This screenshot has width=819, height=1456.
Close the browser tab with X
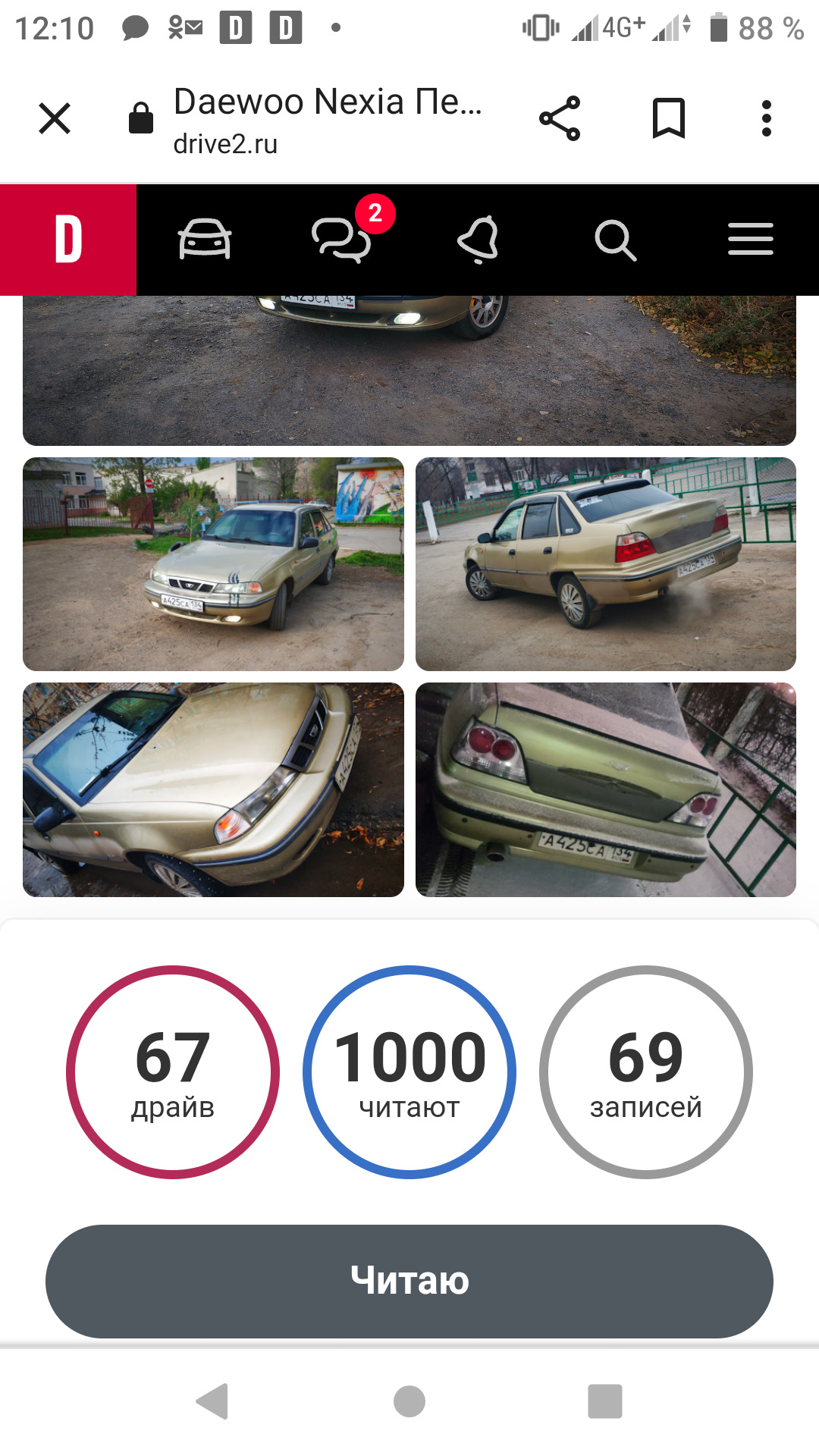click(55, 118)
